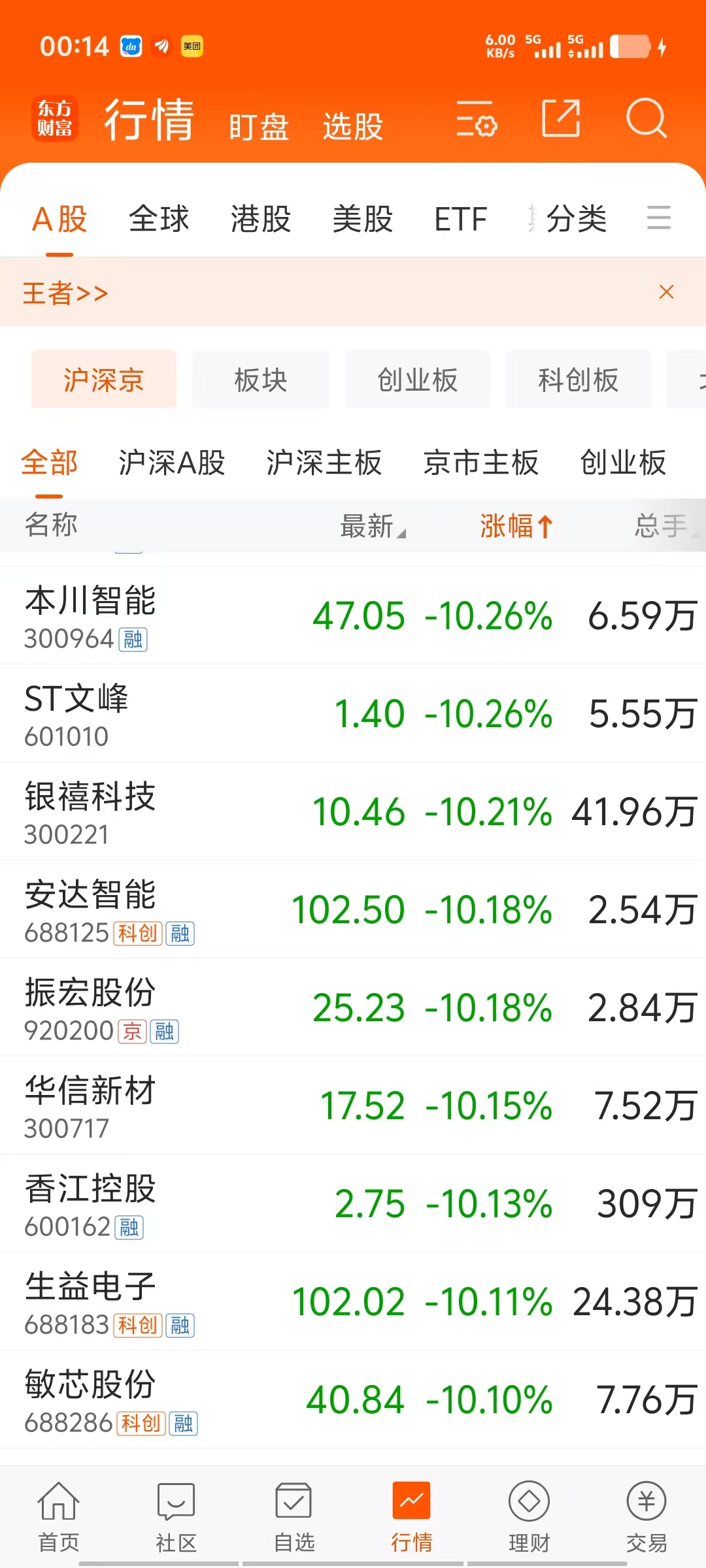Sort by 涨幅 column header
Screen dimensions: 706x1568
[x=516, y=526]
